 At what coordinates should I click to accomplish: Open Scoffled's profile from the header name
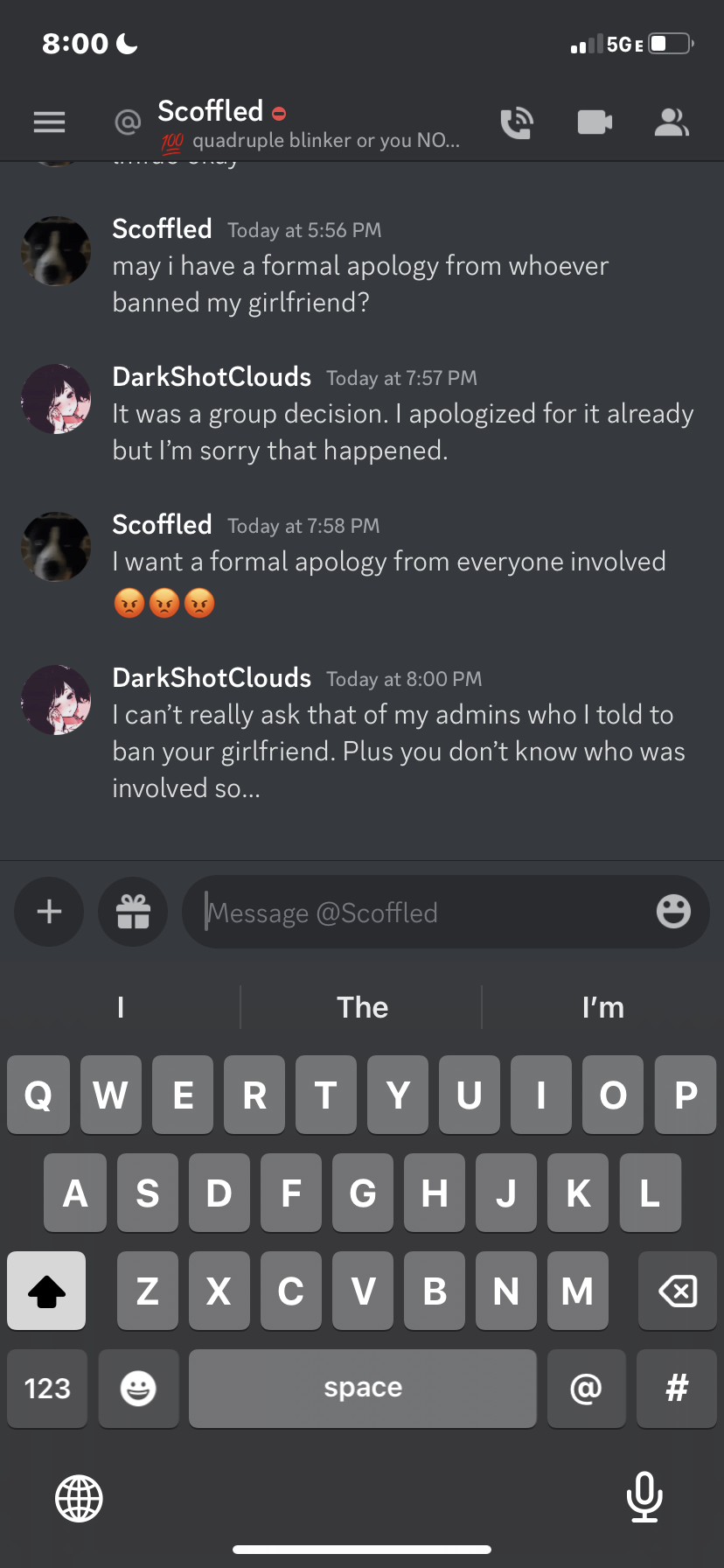coord(211,111)
